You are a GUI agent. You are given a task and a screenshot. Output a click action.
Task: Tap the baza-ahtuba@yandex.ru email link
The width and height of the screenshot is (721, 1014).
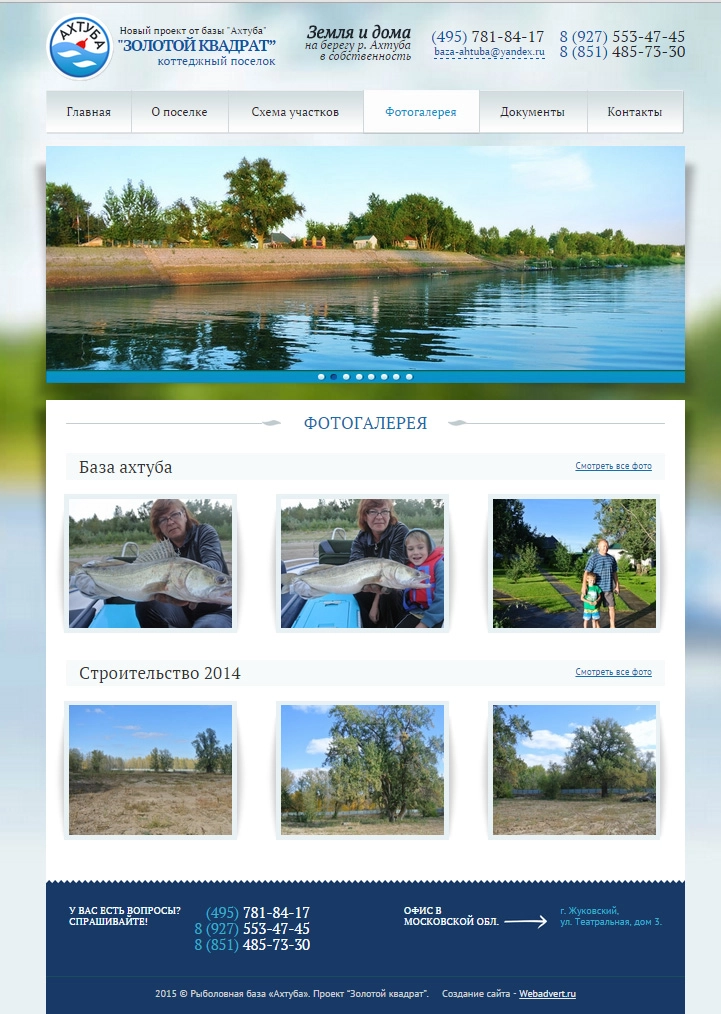click(489, 51)
